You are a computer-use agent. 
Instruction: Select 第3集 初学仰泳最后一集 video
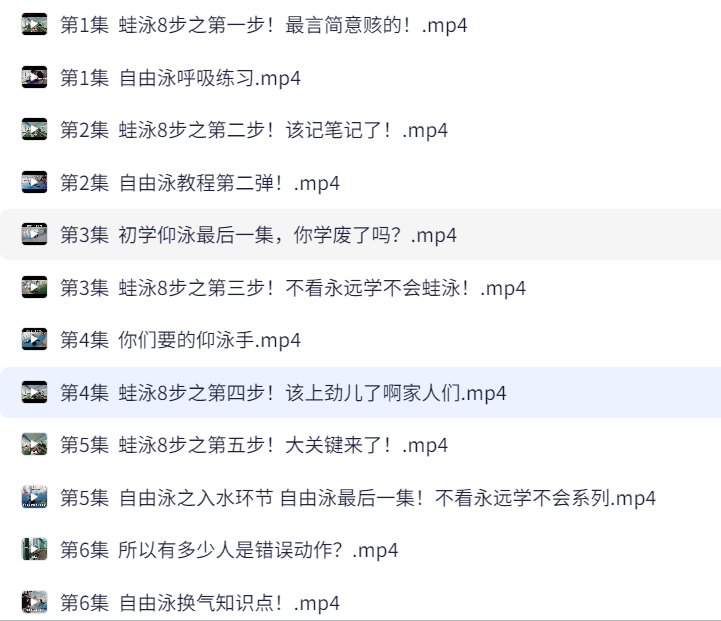(x=258, y=236)
